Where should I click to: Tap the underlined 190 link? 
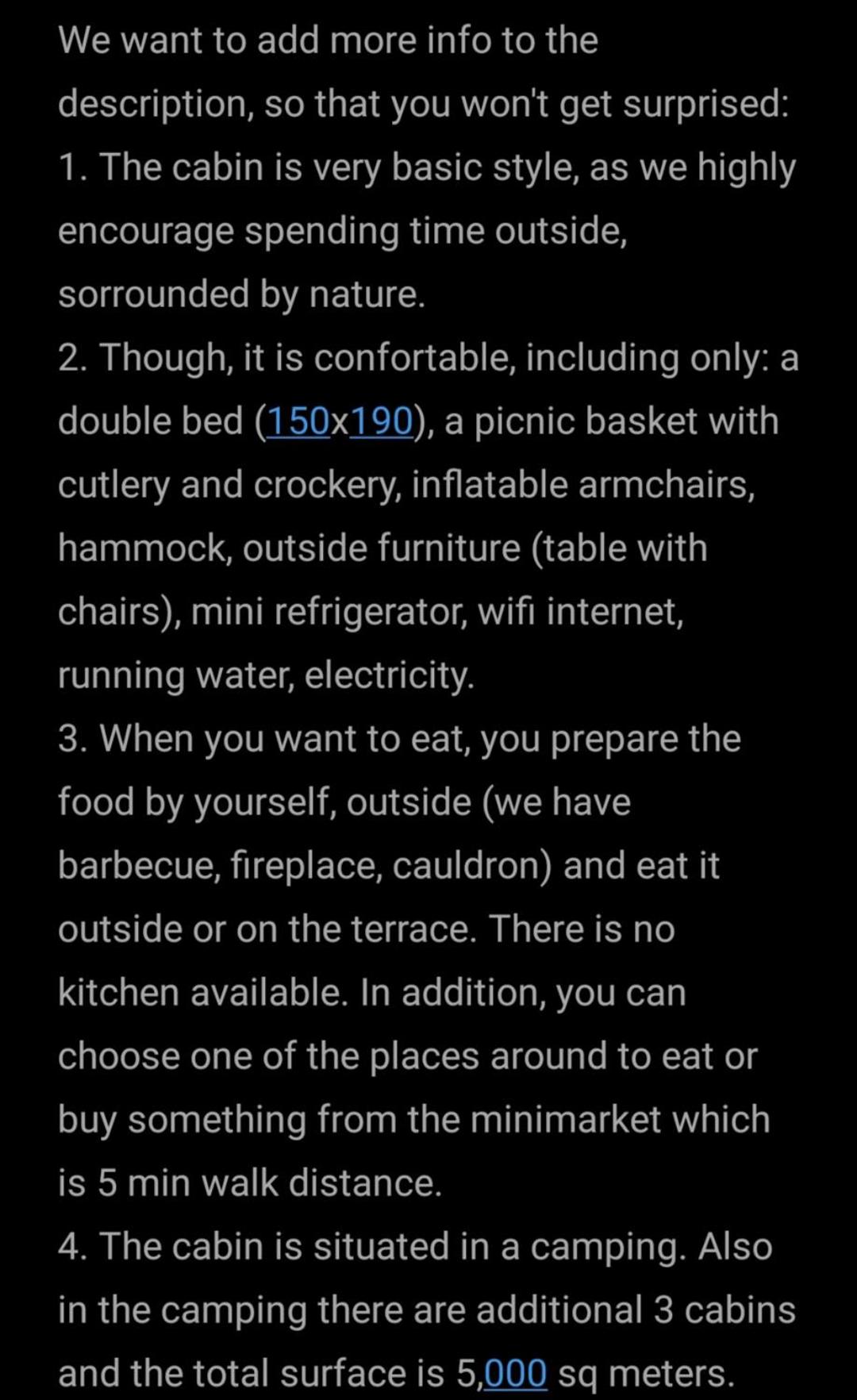381,421
